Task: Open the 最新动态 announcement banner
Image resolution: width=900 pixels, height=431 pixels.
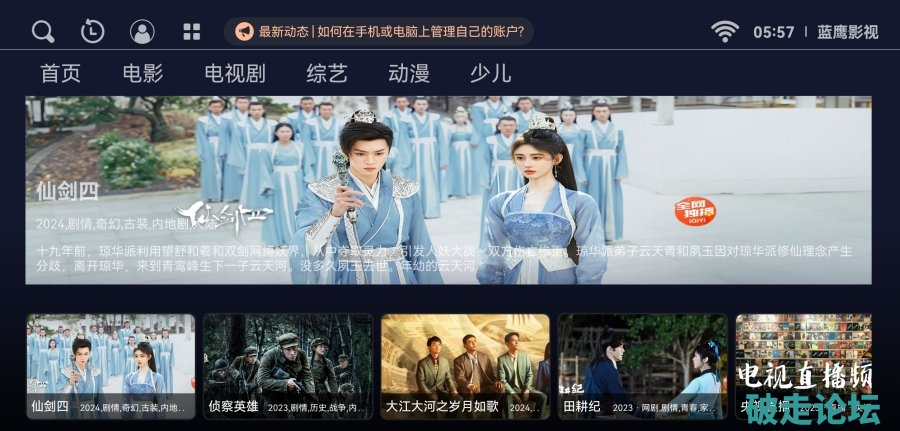Action: click(x=379, y=32)
